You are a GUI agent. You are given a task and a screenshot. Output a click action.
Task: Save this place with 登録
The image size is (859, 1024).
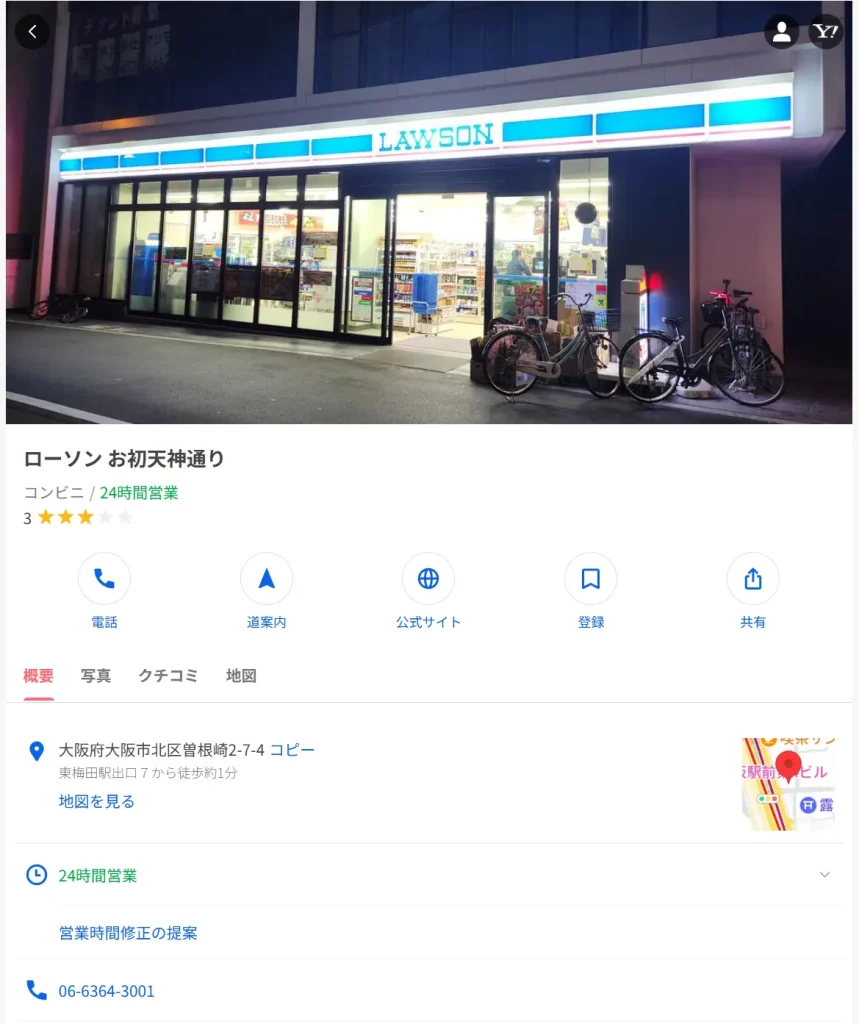(x=590, y=579)
